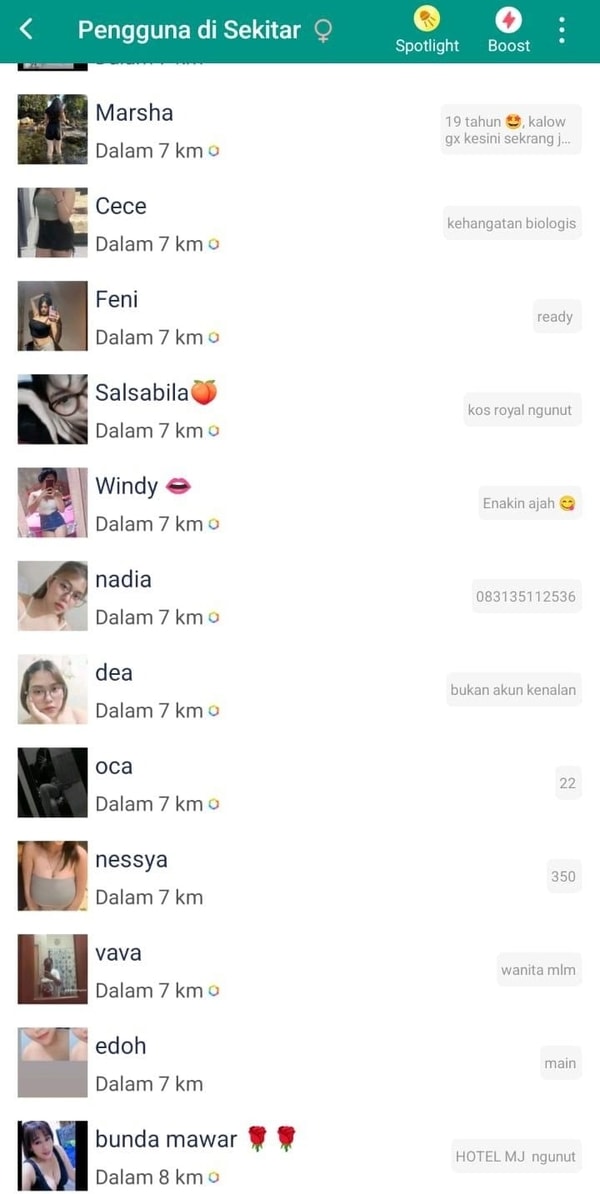
Task: Select dea from the nearby list
Action: pyautogui.click(x=300, y=690)
